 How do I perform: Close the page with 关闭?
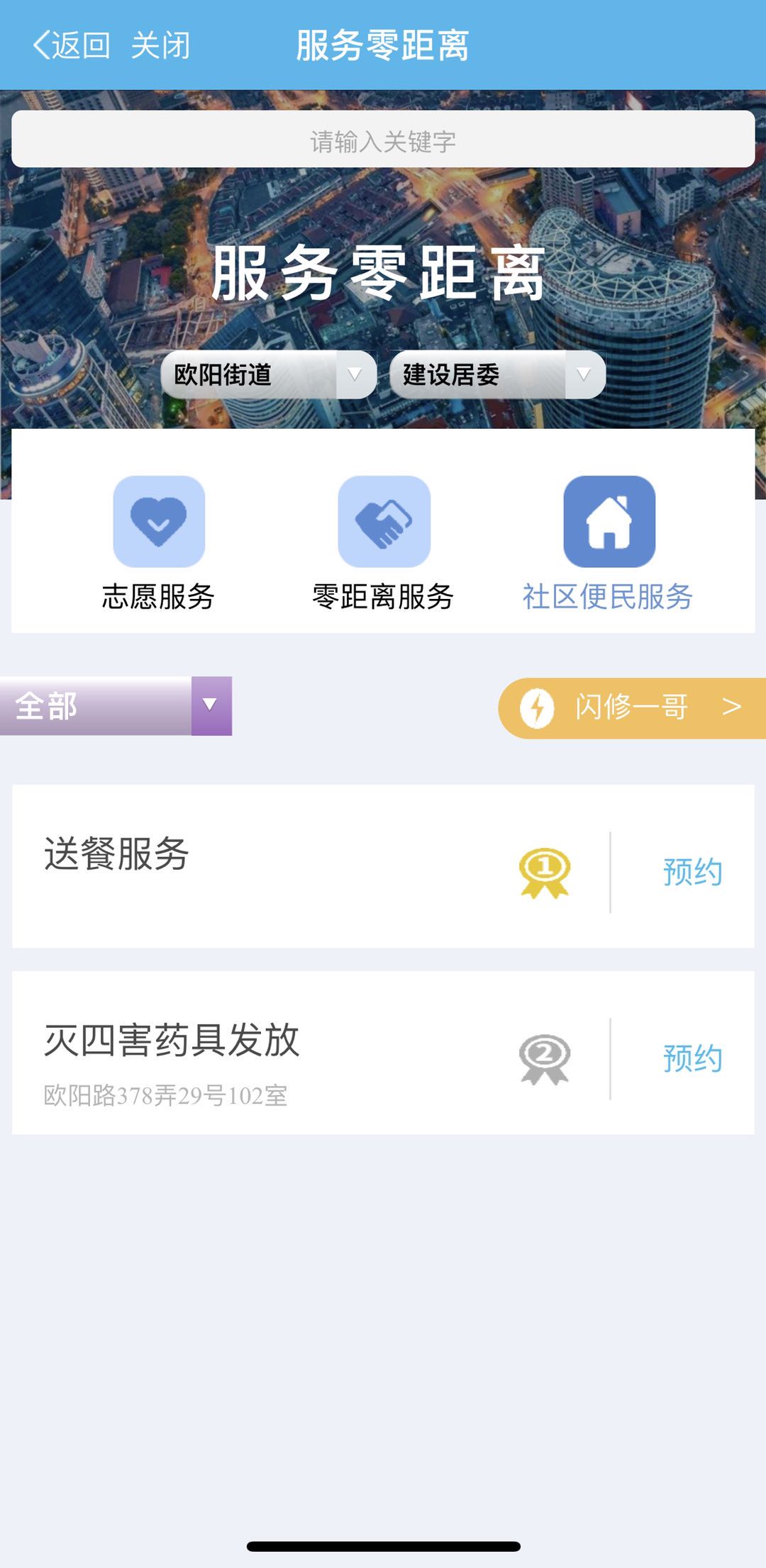(x=160, y=45)
